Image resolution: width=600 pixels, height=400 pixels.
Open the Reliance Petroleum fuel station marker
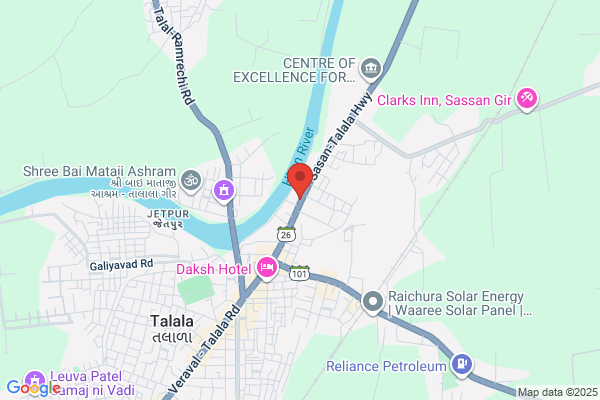[x=462, y=365]
